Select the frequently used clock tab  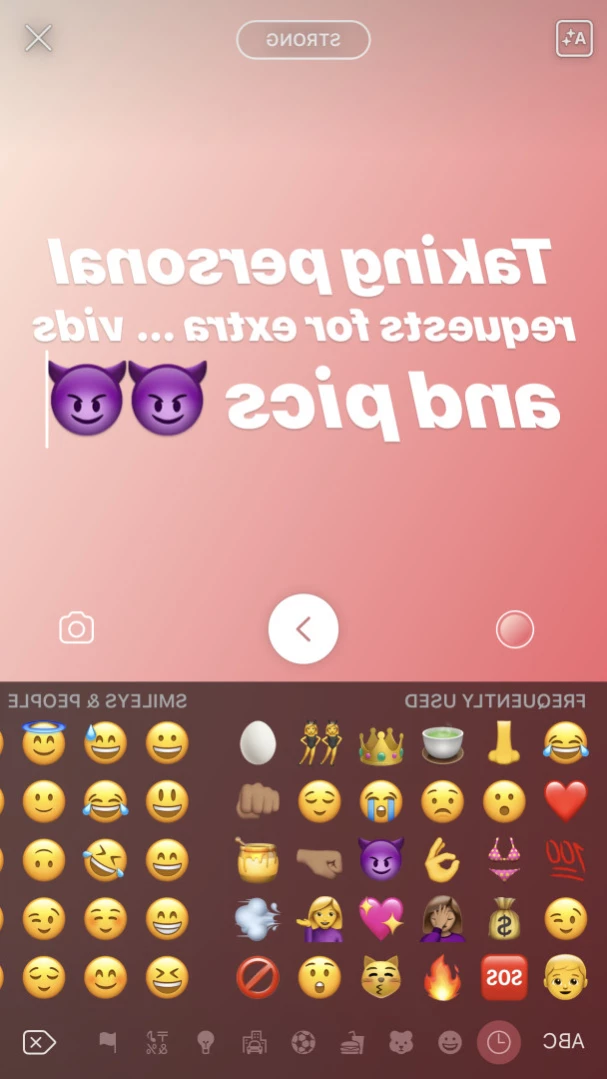pos(498,1043)
